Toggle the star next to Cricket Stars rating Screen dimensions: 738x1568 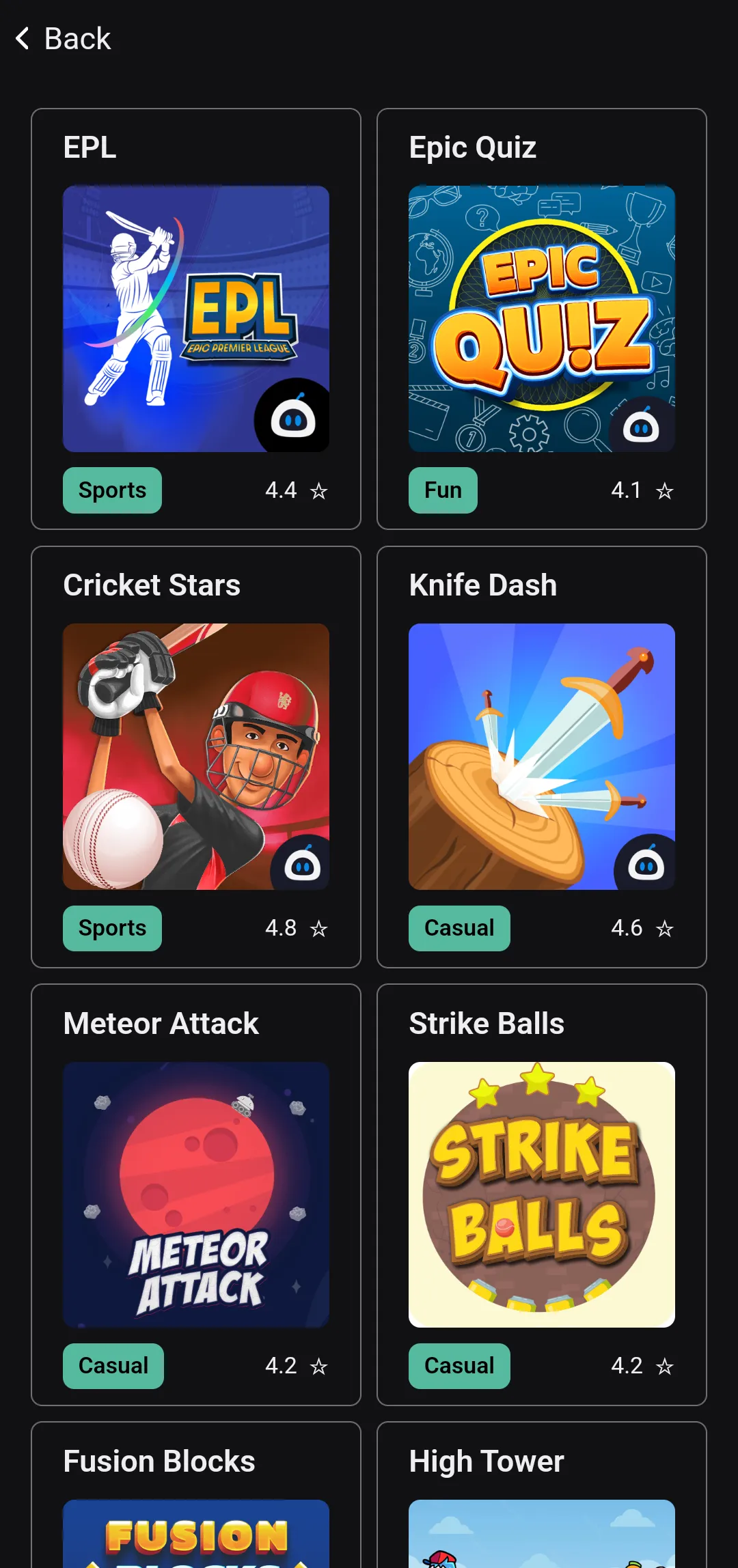click(318, 928)
